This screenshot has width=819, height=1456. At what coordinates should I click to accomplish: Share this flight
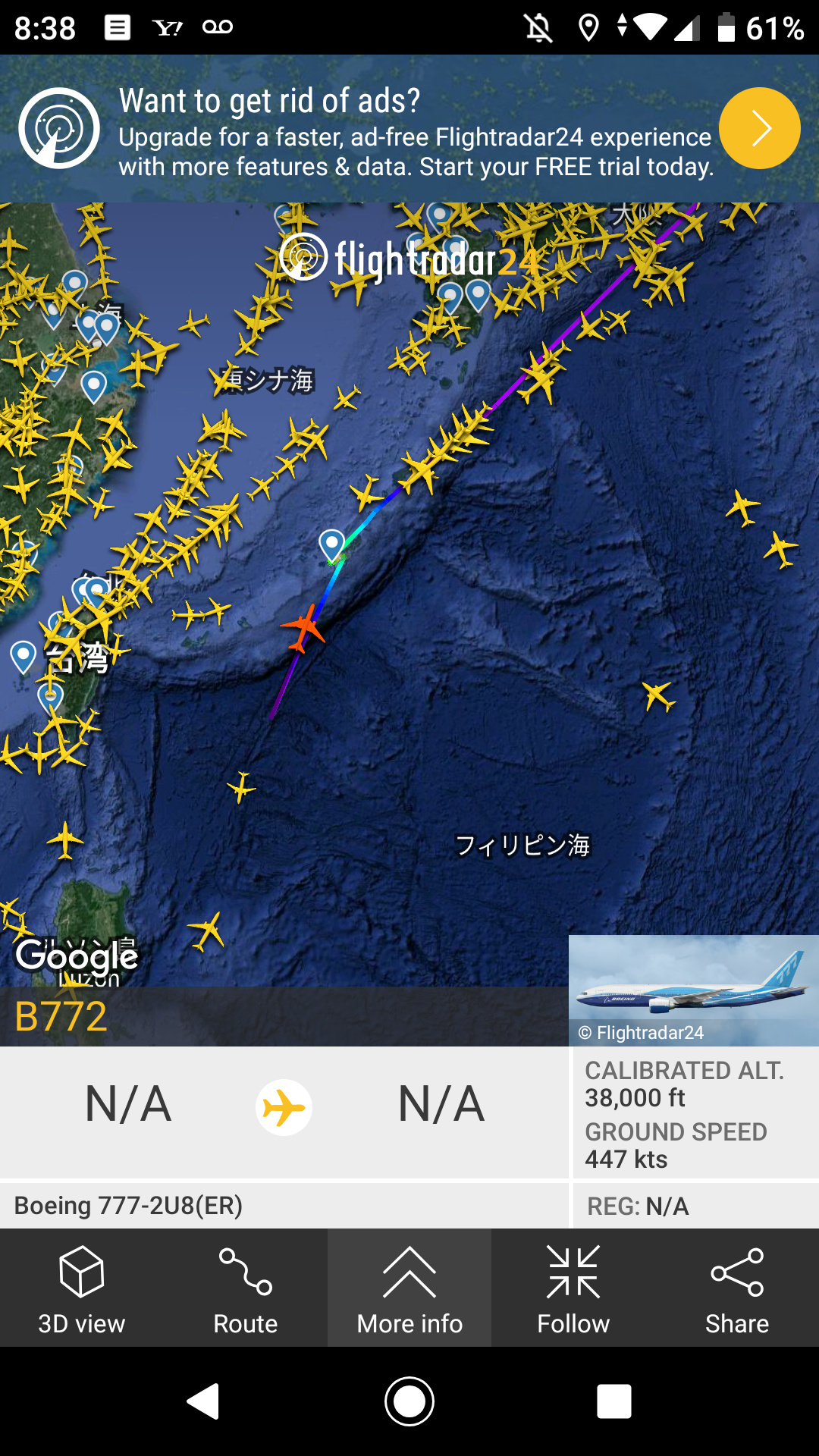(x=737, y=1288)
